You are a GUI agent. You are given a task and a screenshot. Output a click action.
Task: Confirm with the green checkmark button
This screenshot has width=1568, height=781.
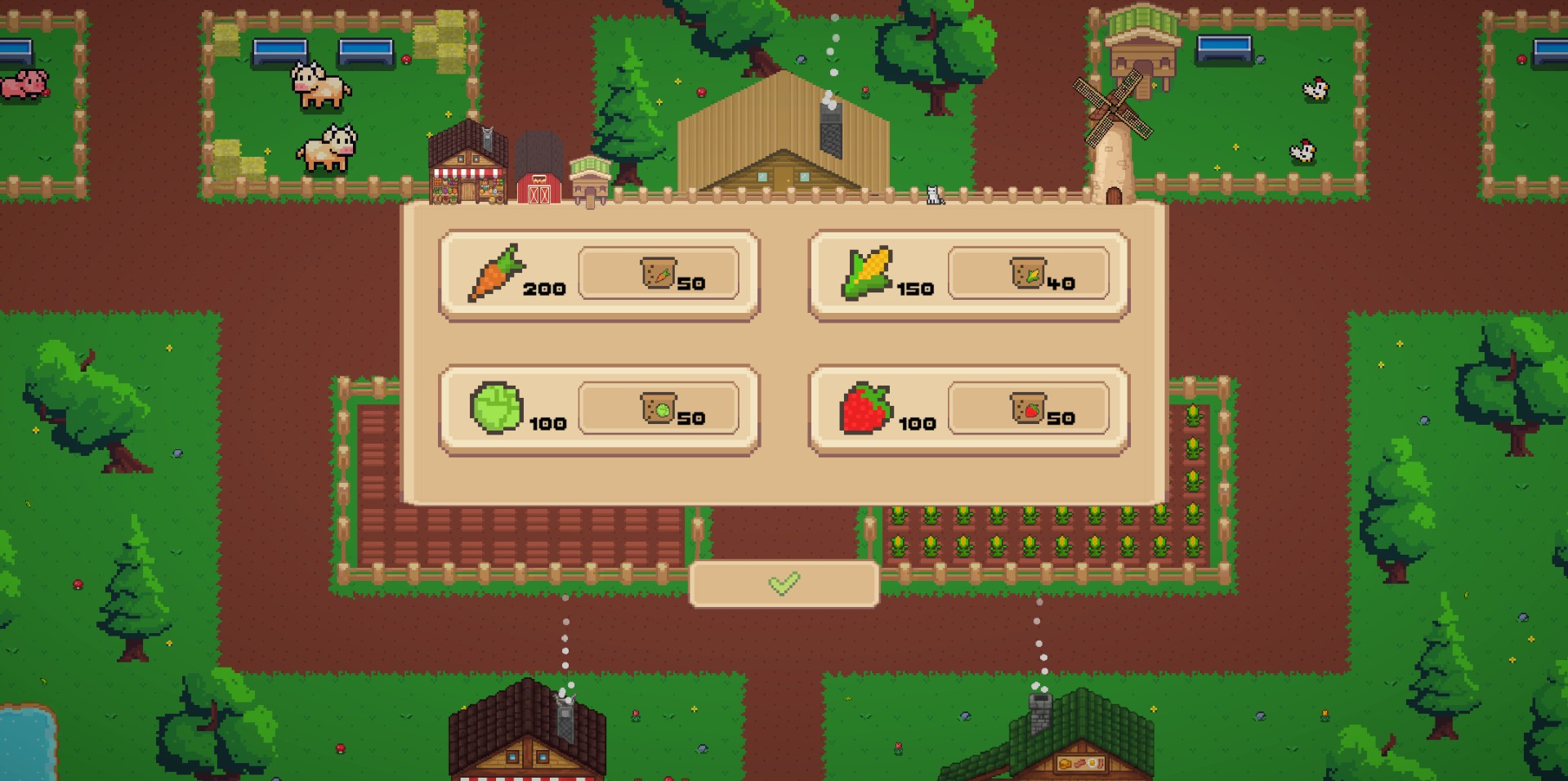coord(784,583)
